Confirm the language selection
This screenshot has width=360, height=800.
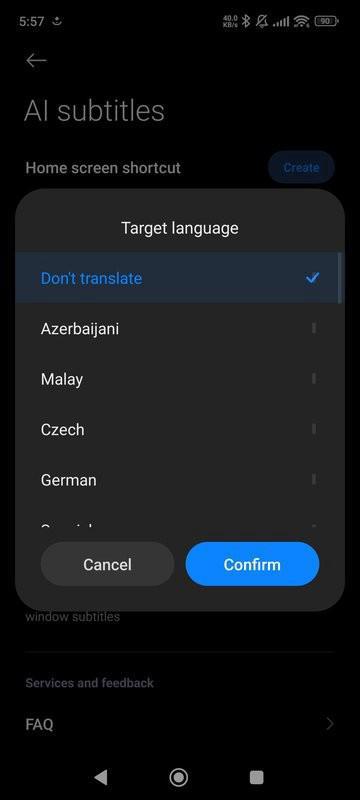[252, 564]
